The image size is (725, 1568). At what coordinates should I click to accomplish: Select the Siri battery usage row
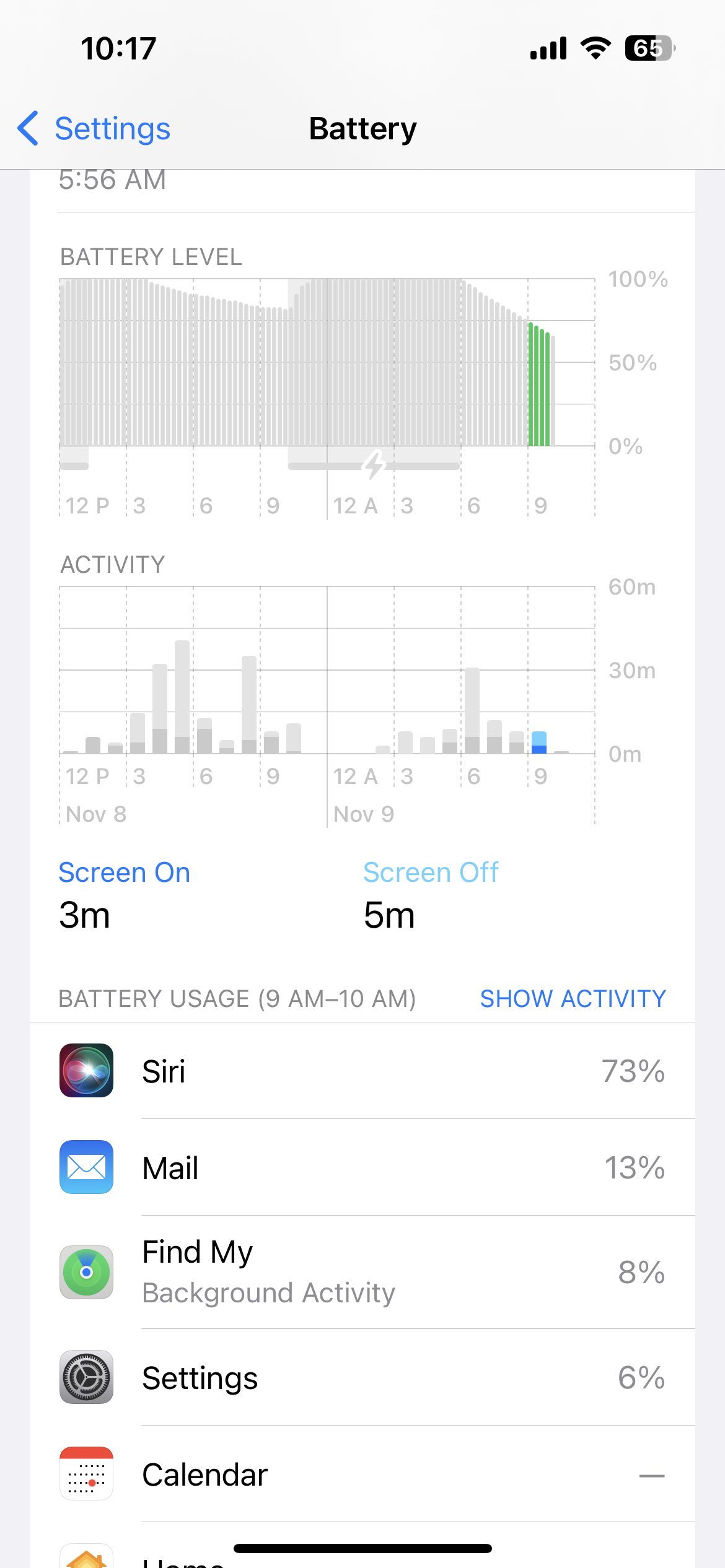point(362,1071)
